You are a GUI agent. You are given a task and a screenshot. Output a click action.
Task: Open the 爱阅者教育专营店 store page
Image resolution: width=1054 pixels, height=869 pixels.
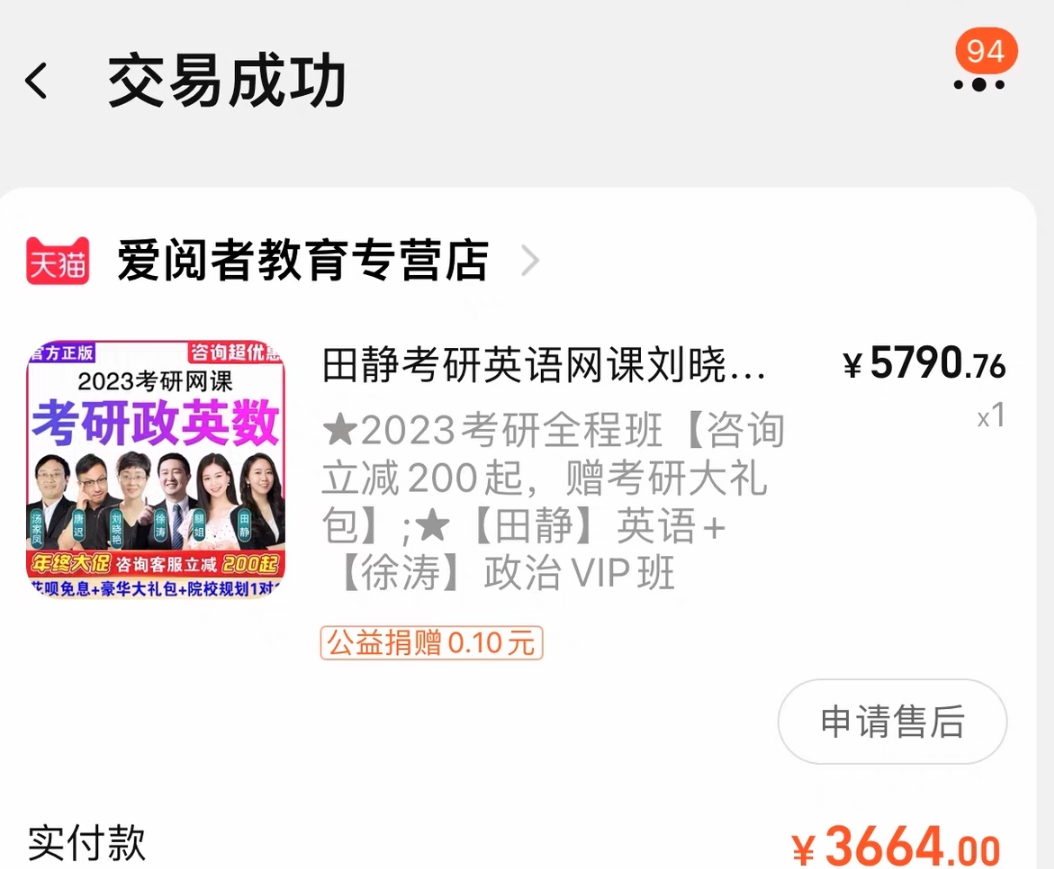tap(302, 261)
